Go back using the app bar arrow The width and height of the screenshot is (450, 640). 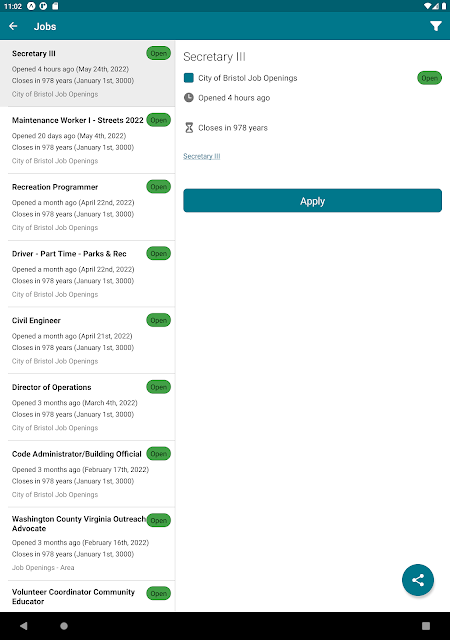(13, 26)
